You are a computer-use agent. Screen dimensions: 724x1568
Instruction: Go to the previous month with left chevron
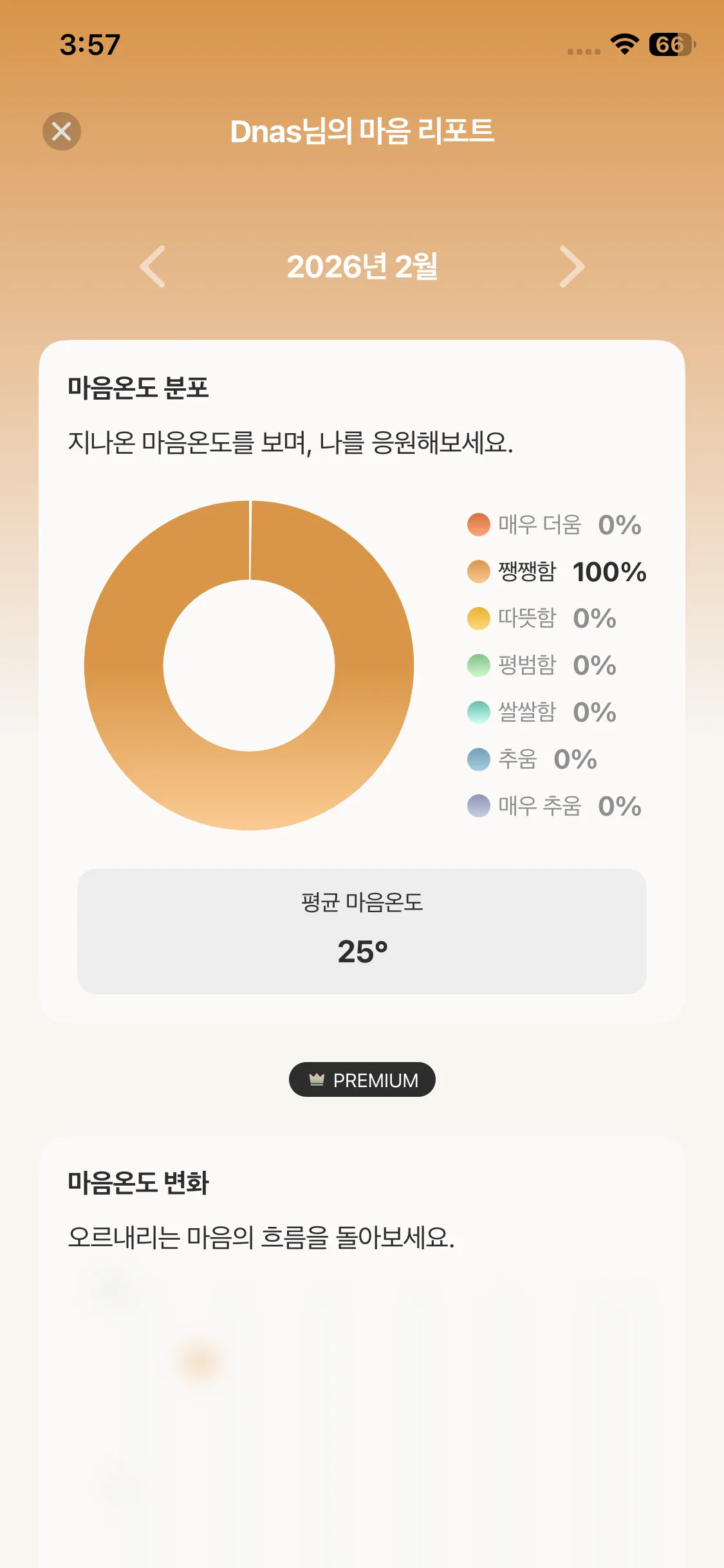tap(153, 267)
